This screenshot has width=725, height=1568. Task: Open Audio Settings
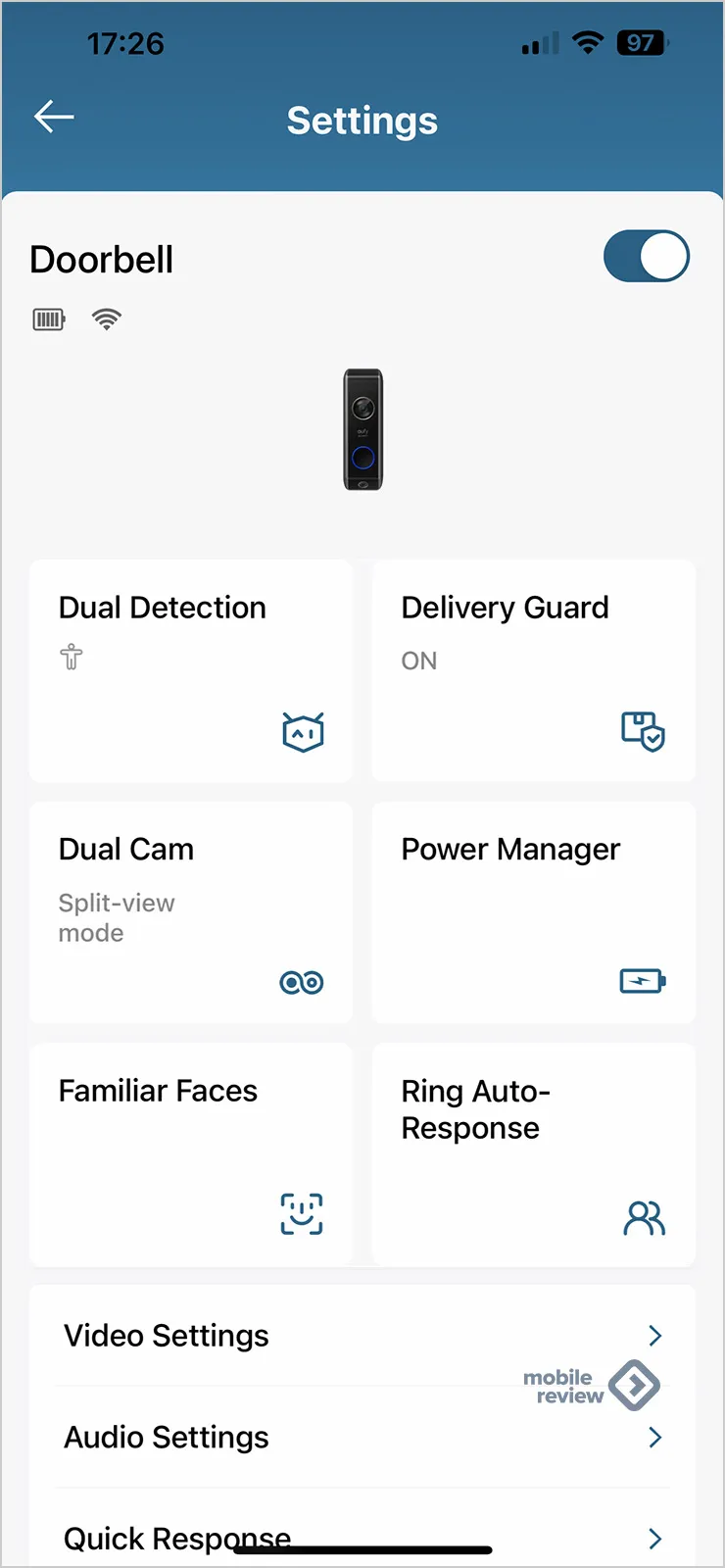pos(362,1438)
